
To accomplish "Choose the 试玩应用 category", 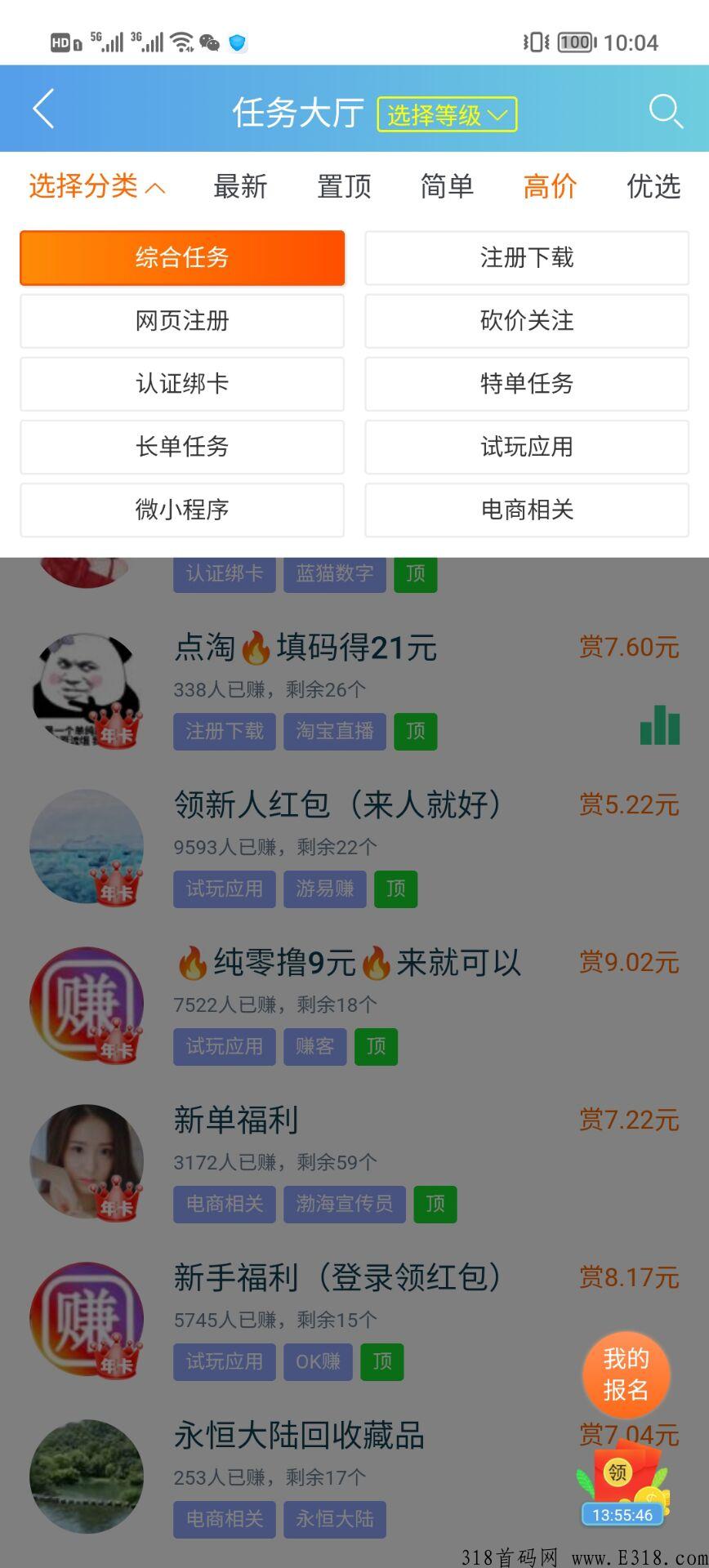I will pyautogui.click(x=527, y=447).
